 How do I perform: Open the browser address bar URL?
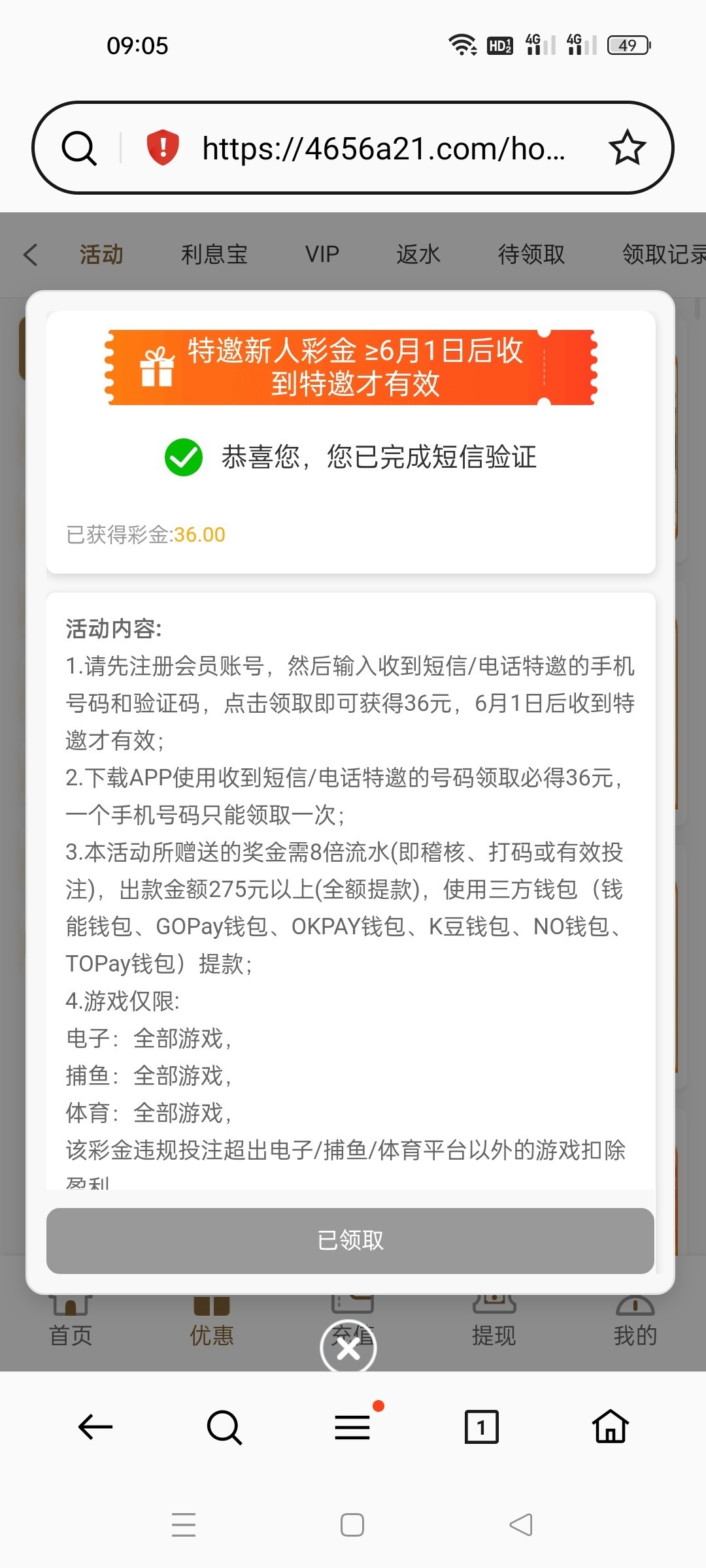click(x=384, y=149)
